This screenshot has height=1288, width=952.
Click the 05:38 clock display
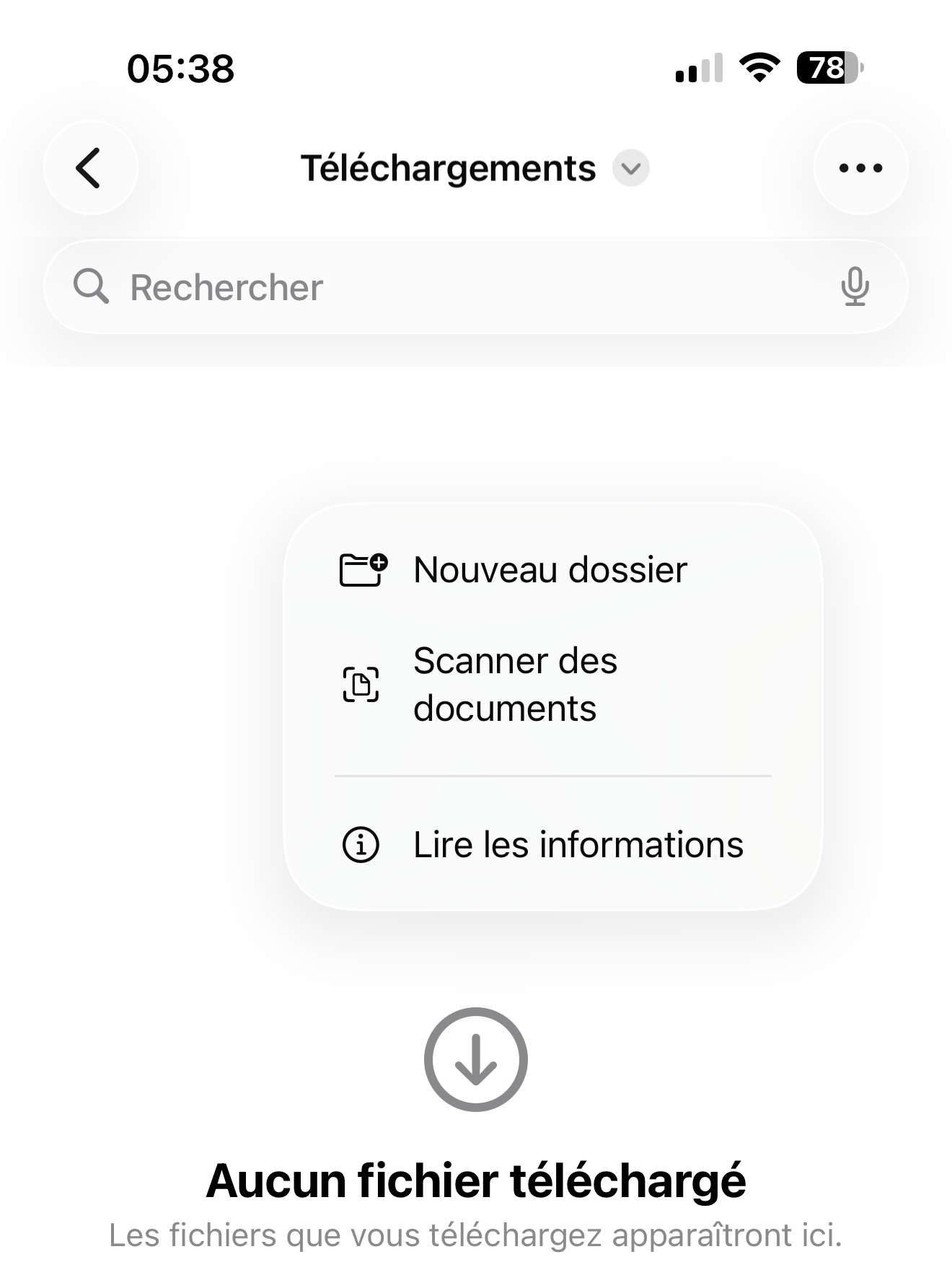(x=181, y=69)
